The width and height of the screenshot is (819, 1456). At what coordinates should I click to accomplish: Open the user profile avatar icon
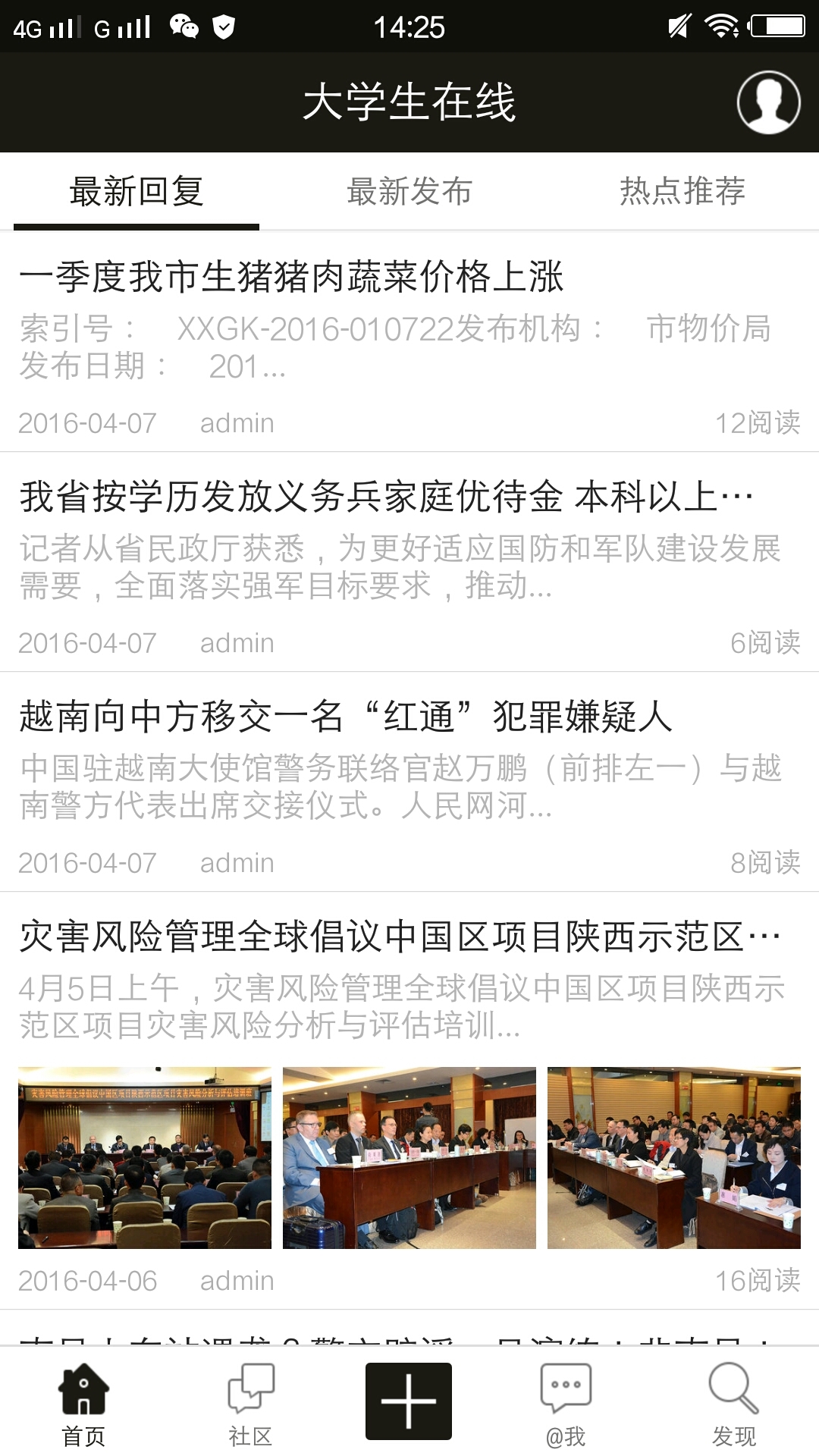pyautogui.click(x=768, y=102)
